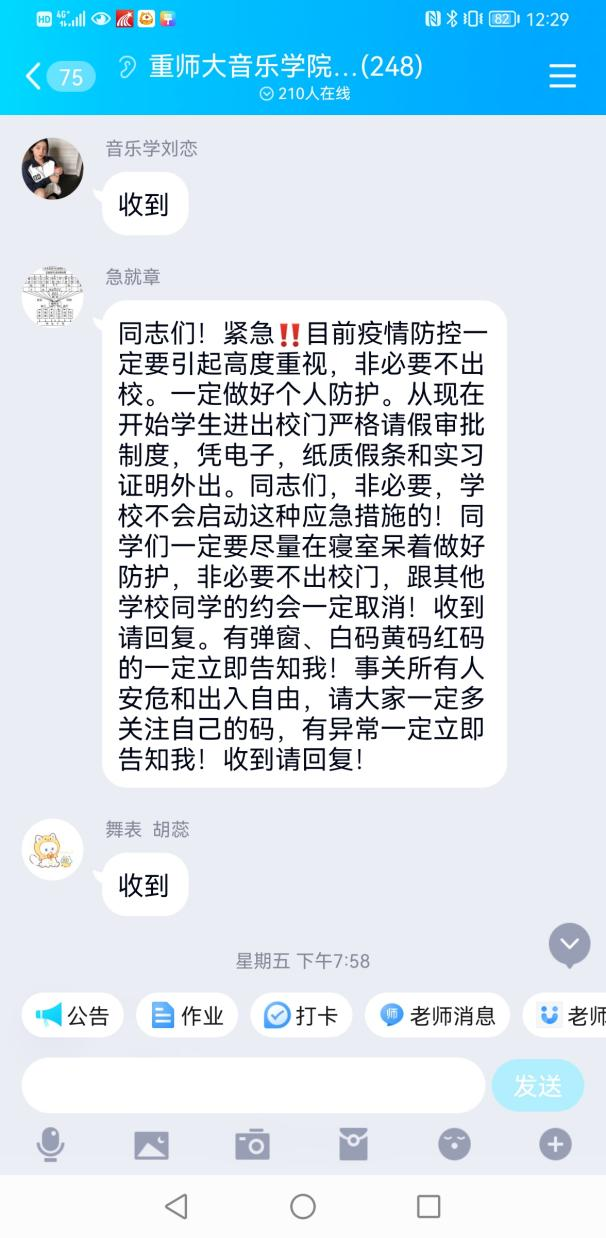Jump to latest messages with down arrow
The height and width of the screenshot is (1238, 606).
click(x=569, y=944)
